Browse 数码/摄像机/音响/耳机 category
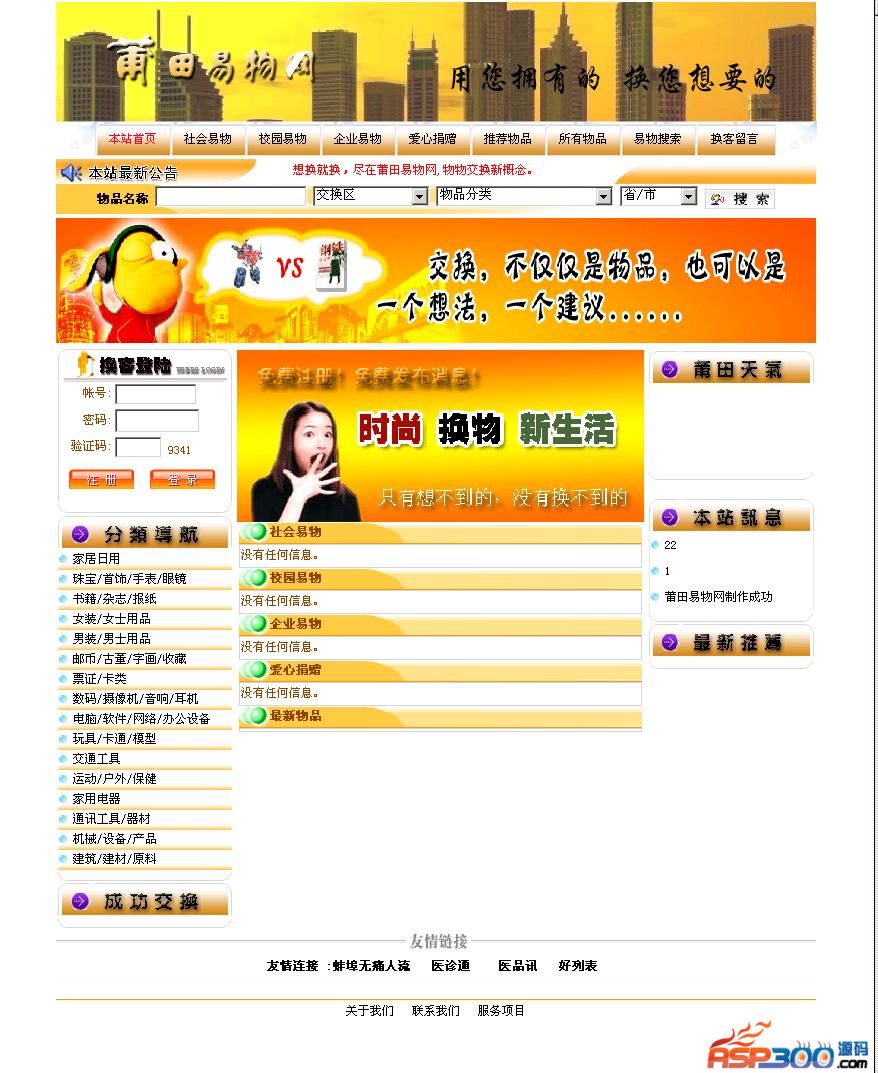878x1073 pixels. (x=135, y=698)
